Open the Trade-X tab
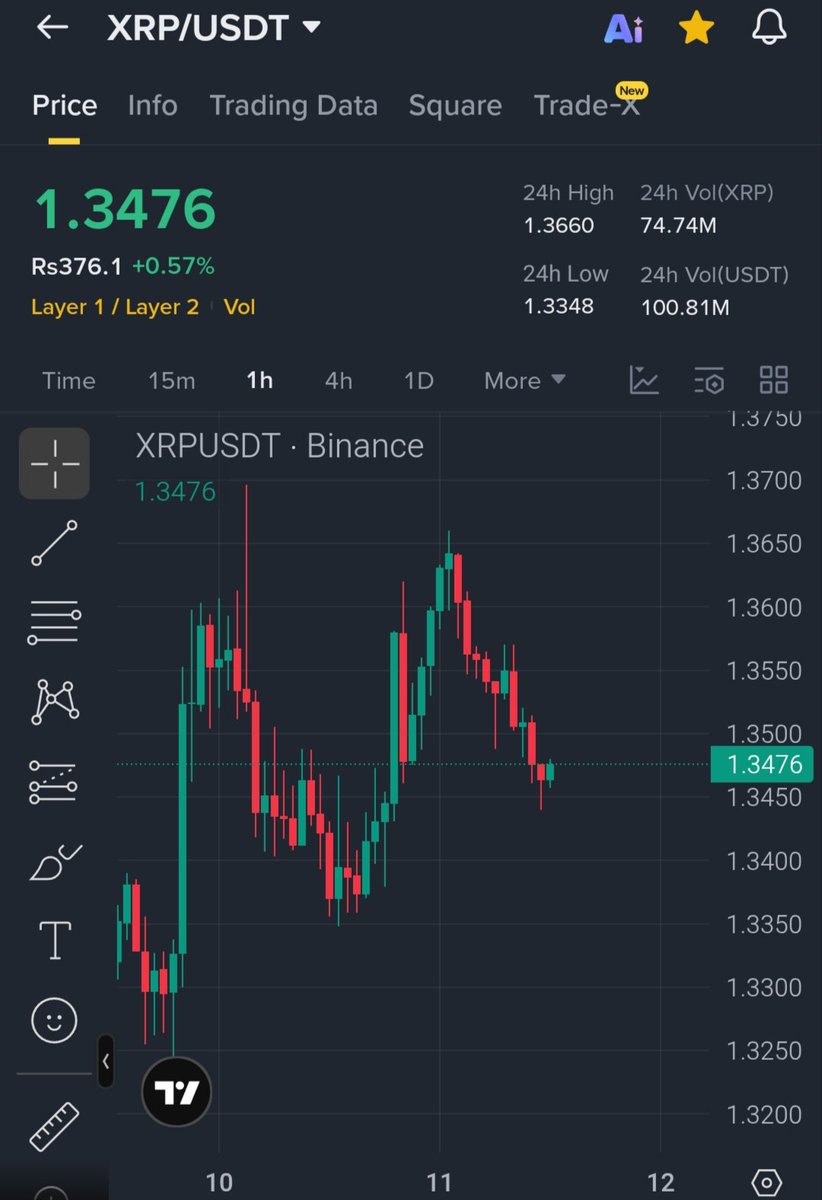822x1200 pixels. (587, 105)
